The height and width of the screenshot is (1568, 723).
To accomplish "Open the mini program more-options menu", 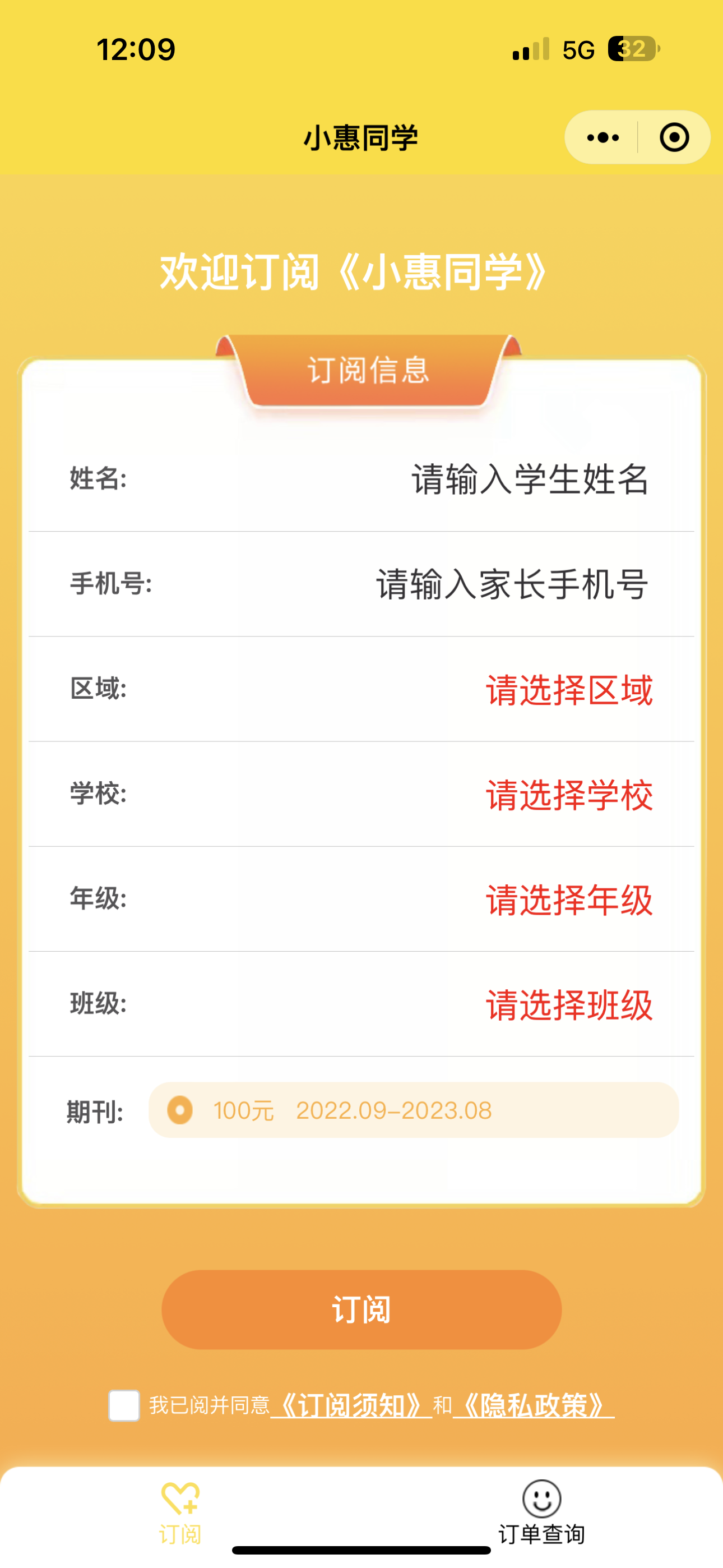I will point(602,137).
